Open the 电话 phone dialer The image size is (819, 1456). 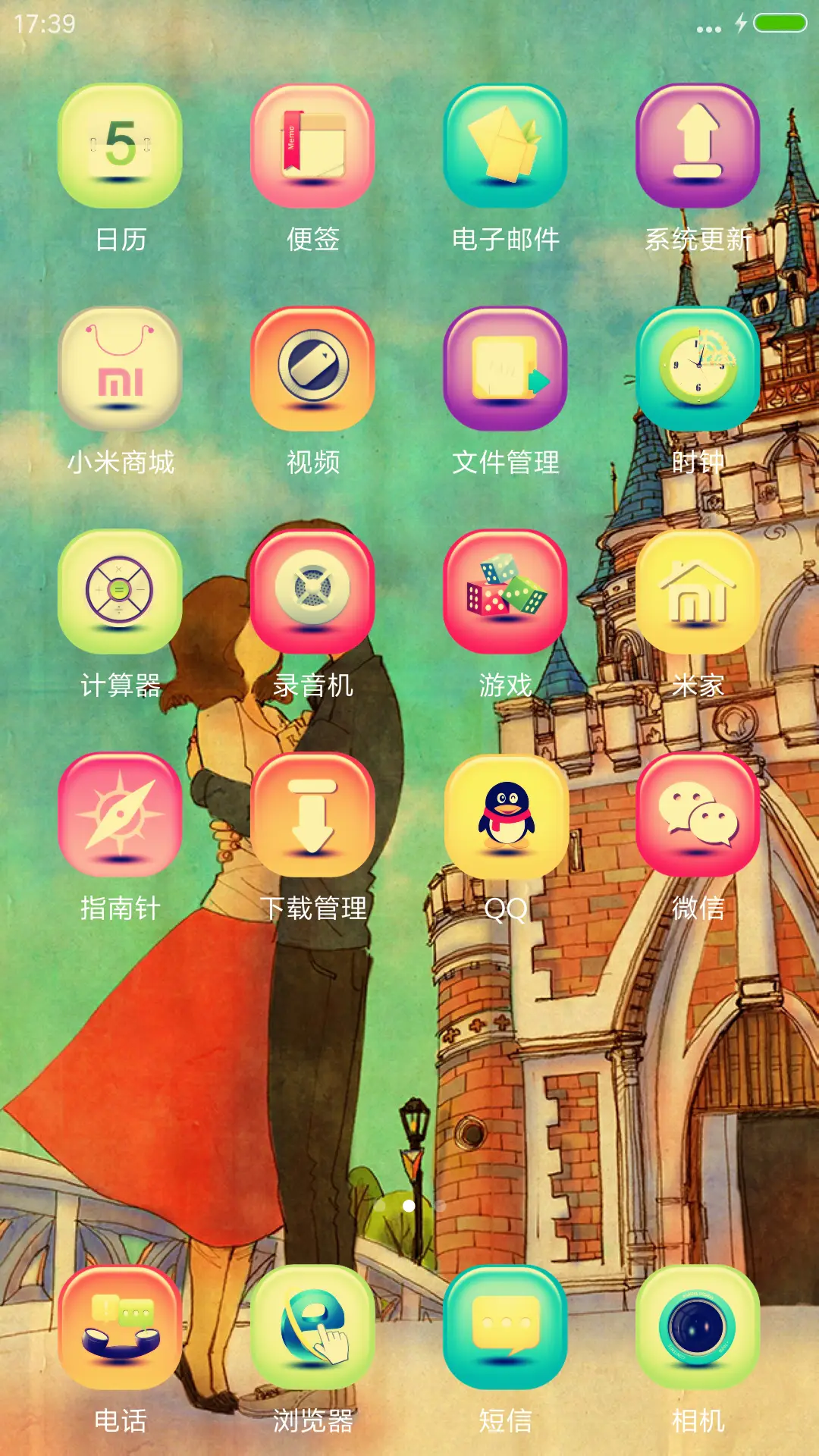[x=120, y=1328]
